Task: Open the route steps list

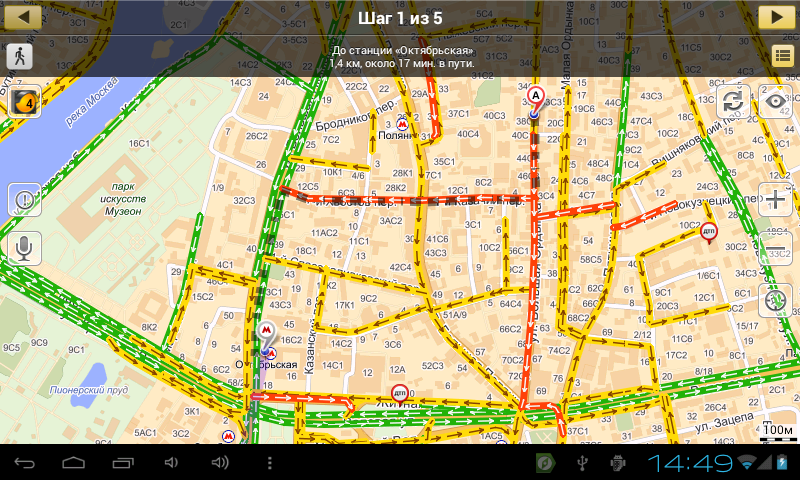Action: pos(782,55)
